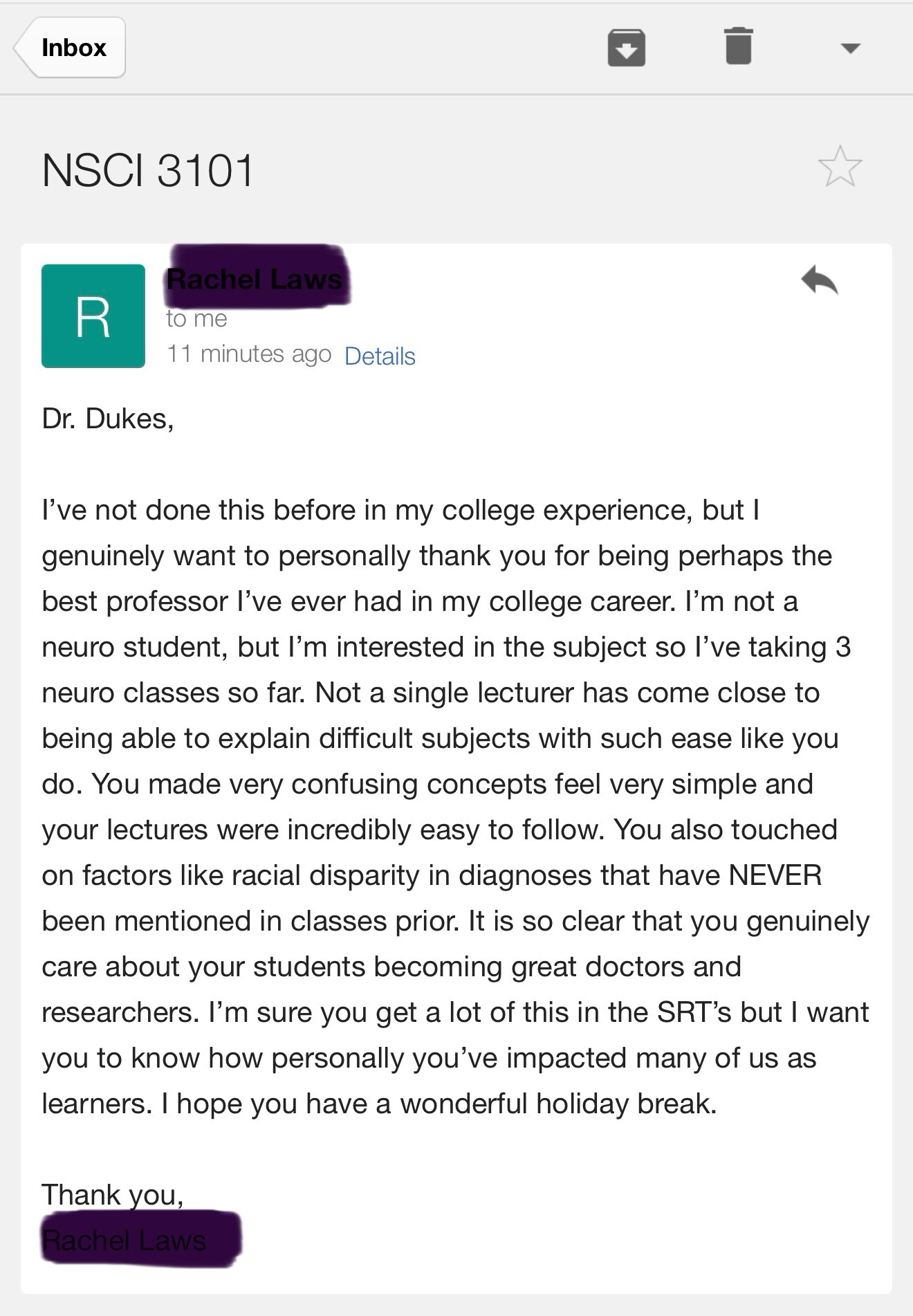Open the dropdown arrow for more options
This screenshot has height=1316, width=913.
849,48
